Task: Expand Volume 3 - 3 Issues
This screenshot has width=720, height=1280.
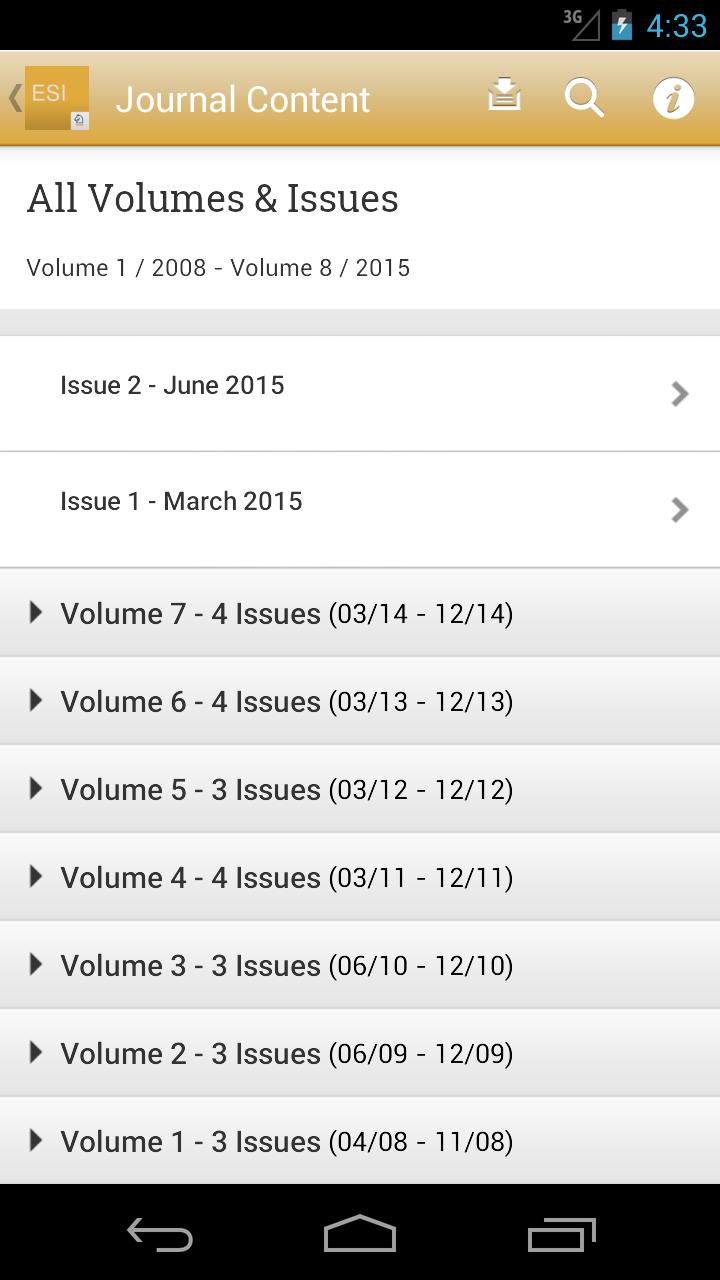Action: click(360, 965)
